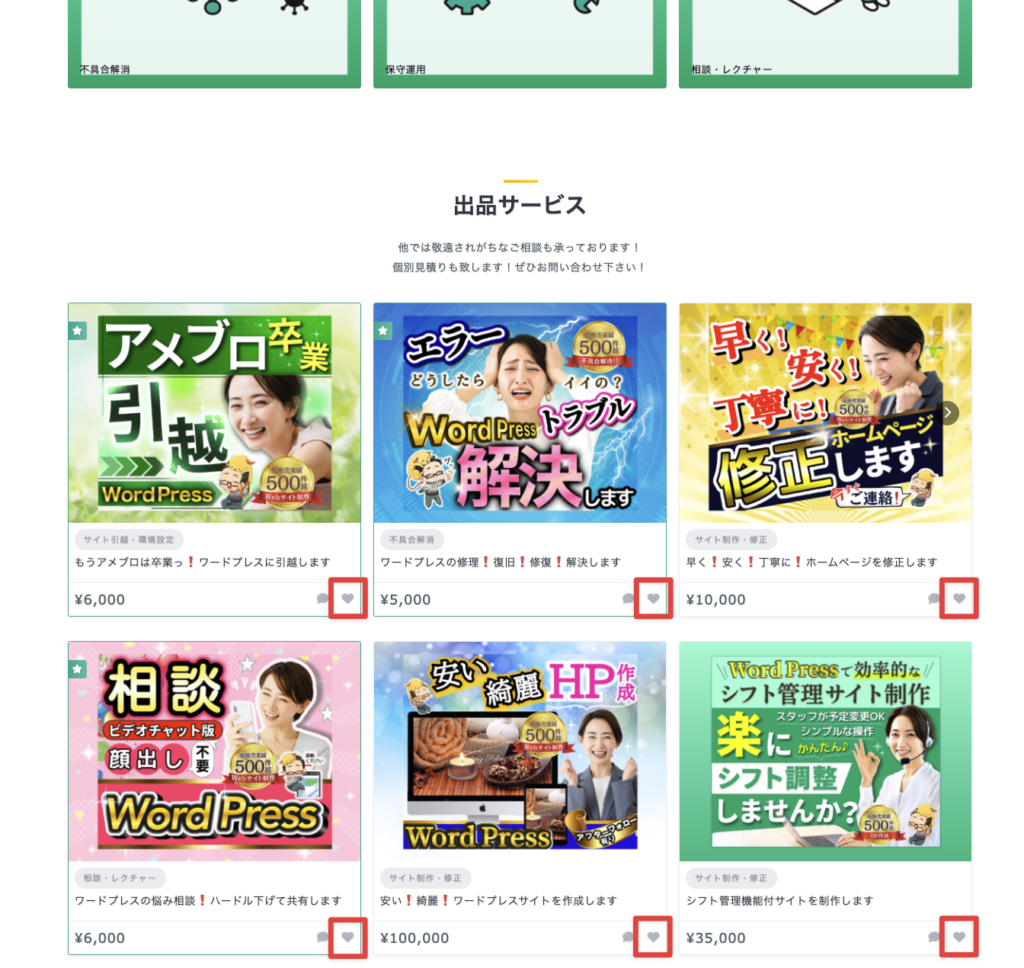
Task: Heart the シフト管理機能付サイト service
Action: coord(959,937)
